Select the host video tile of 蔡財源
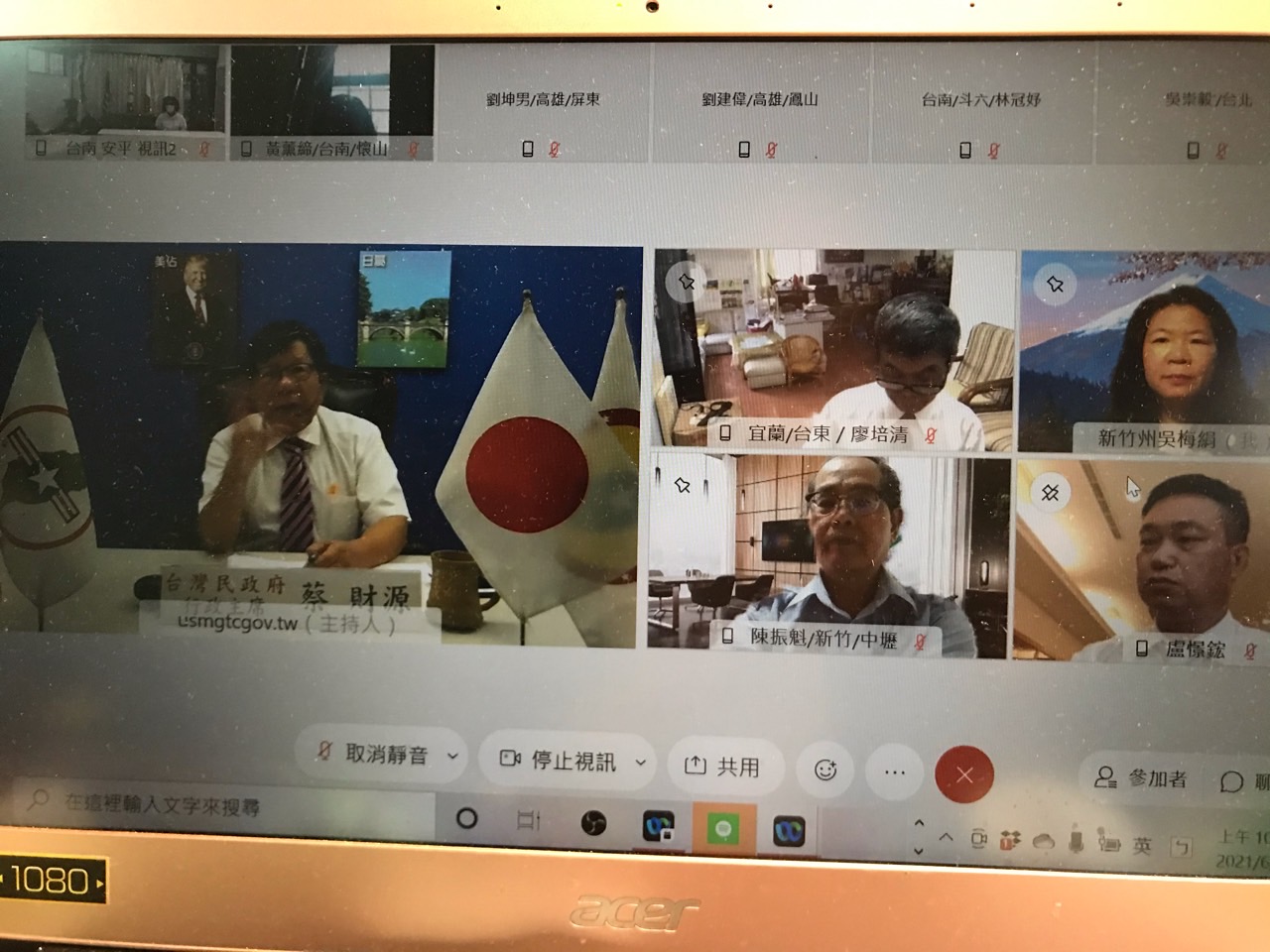This screenshot has height=952, width=1270. 317,446
